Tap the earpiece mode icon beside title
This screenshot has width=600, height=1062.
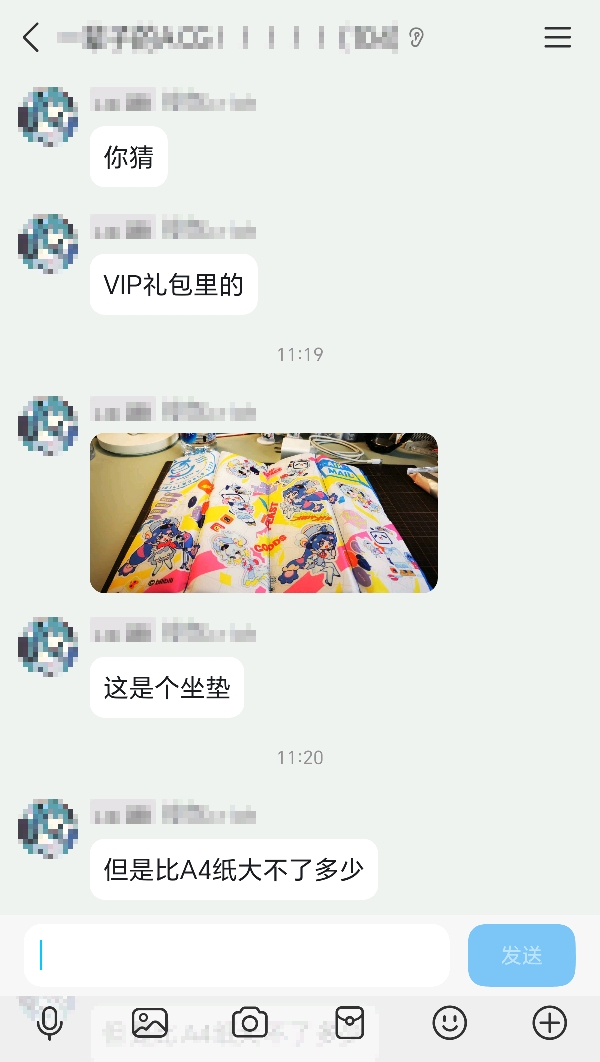click(416, 37)
